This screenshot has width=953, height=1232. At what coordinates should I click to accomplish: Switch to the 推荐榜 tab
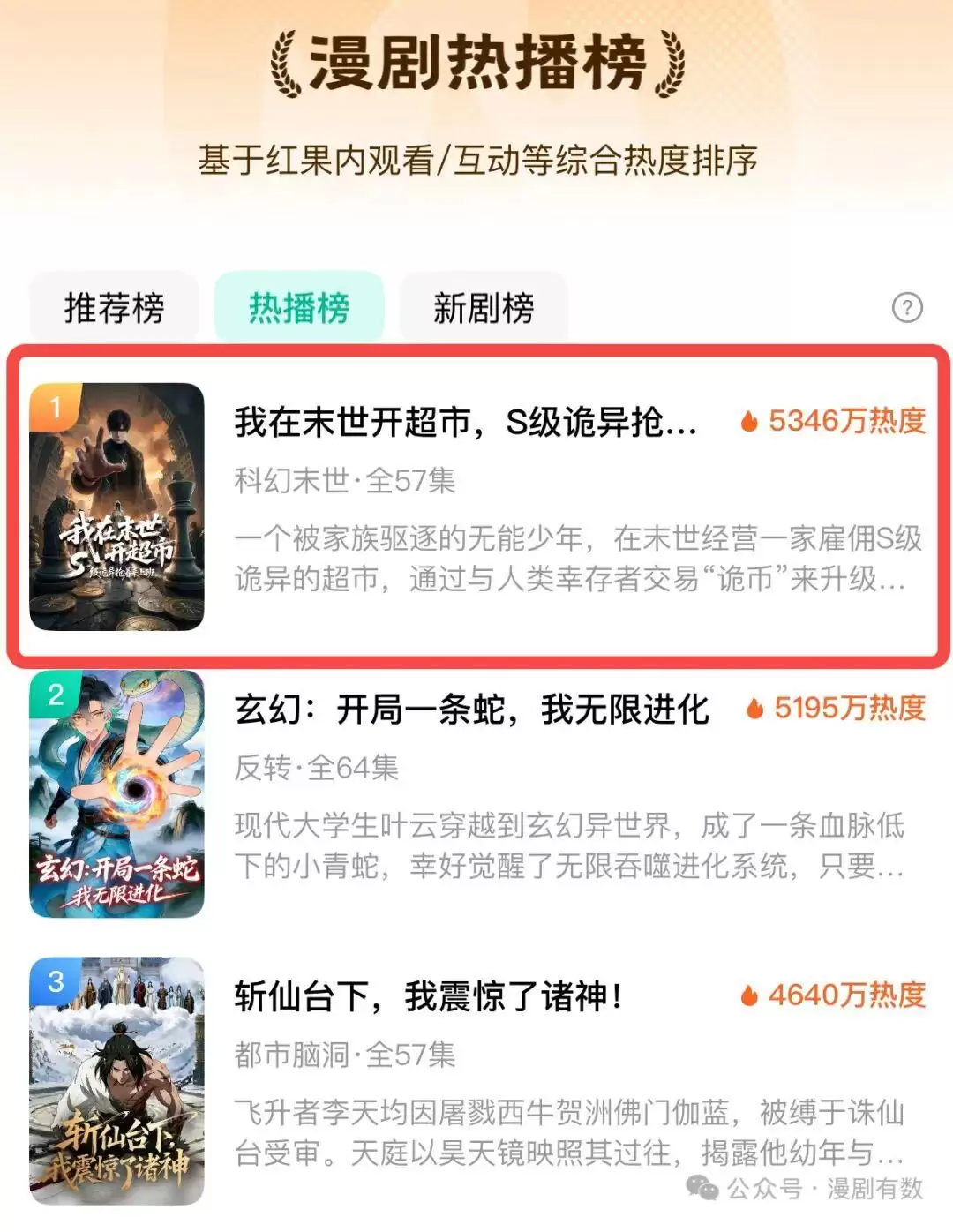pos(114,308)
